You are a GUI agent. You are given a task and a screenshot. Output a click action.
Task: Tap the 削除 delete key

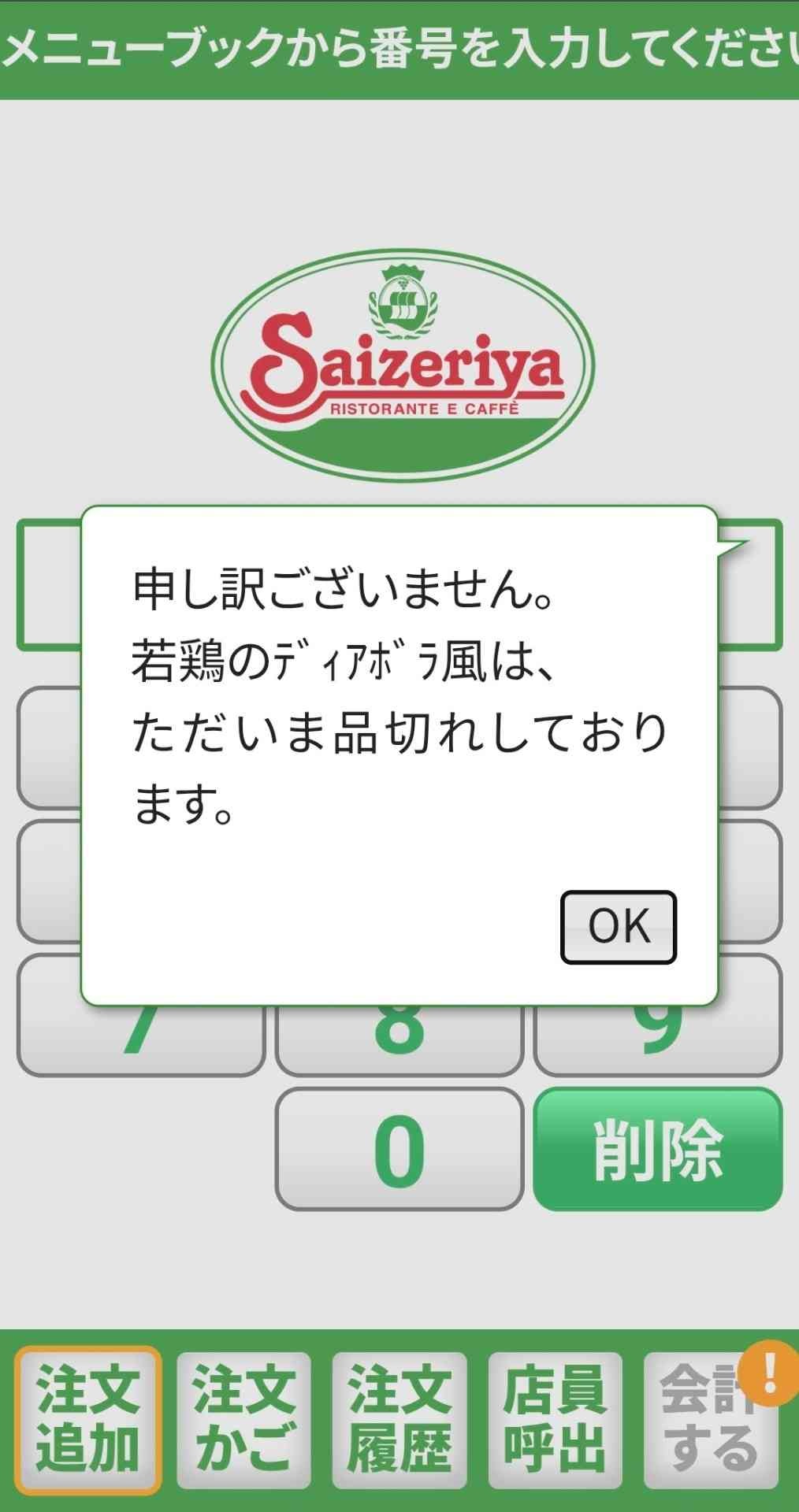coord(658,1149)
